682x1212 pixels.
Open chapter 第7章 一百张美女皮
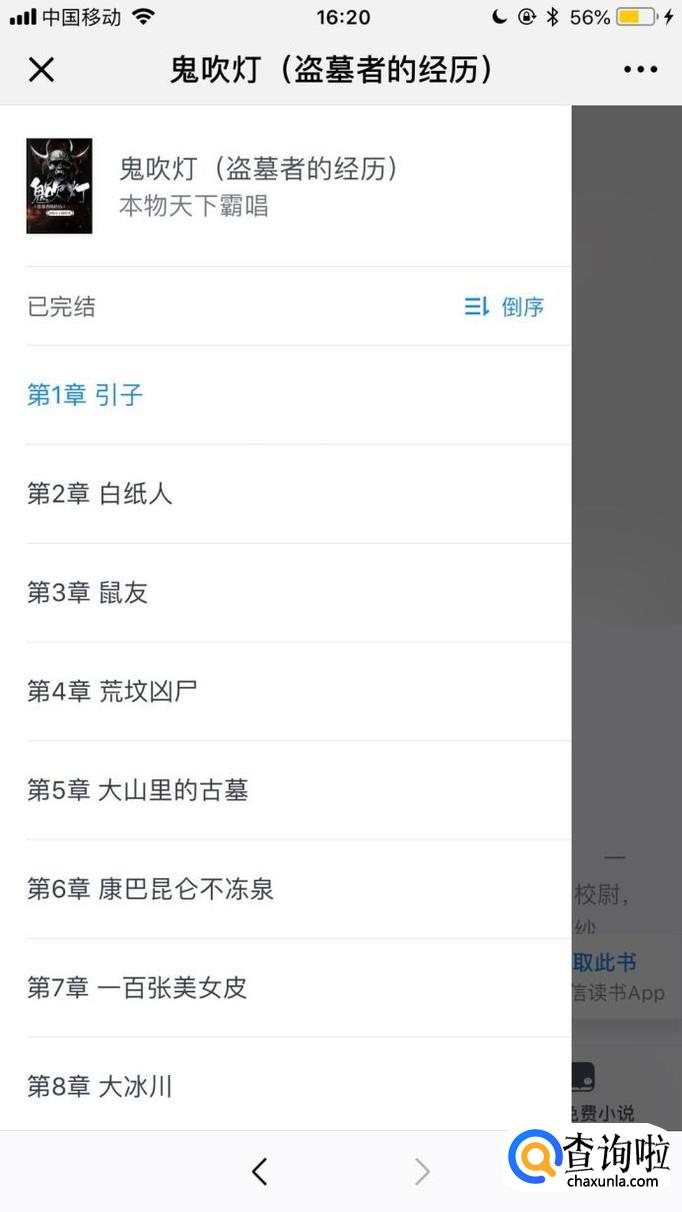137,988
